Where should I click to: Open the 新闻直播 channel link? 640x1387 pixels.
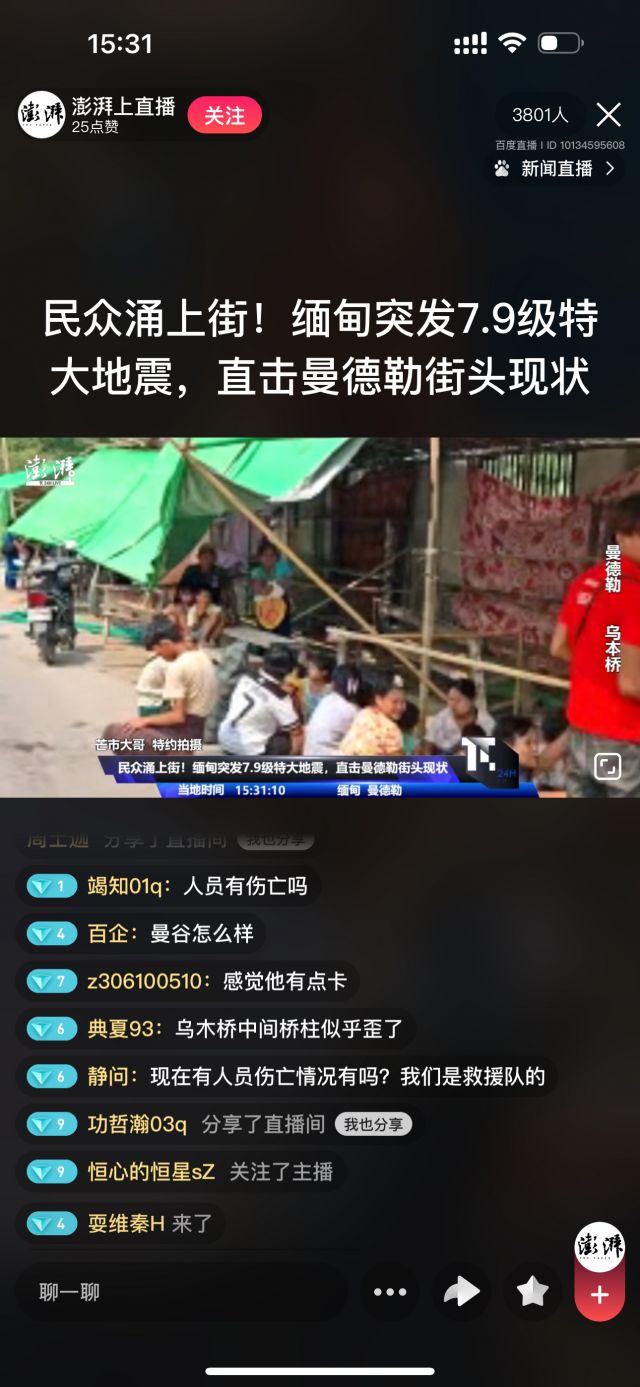point(556,169)
